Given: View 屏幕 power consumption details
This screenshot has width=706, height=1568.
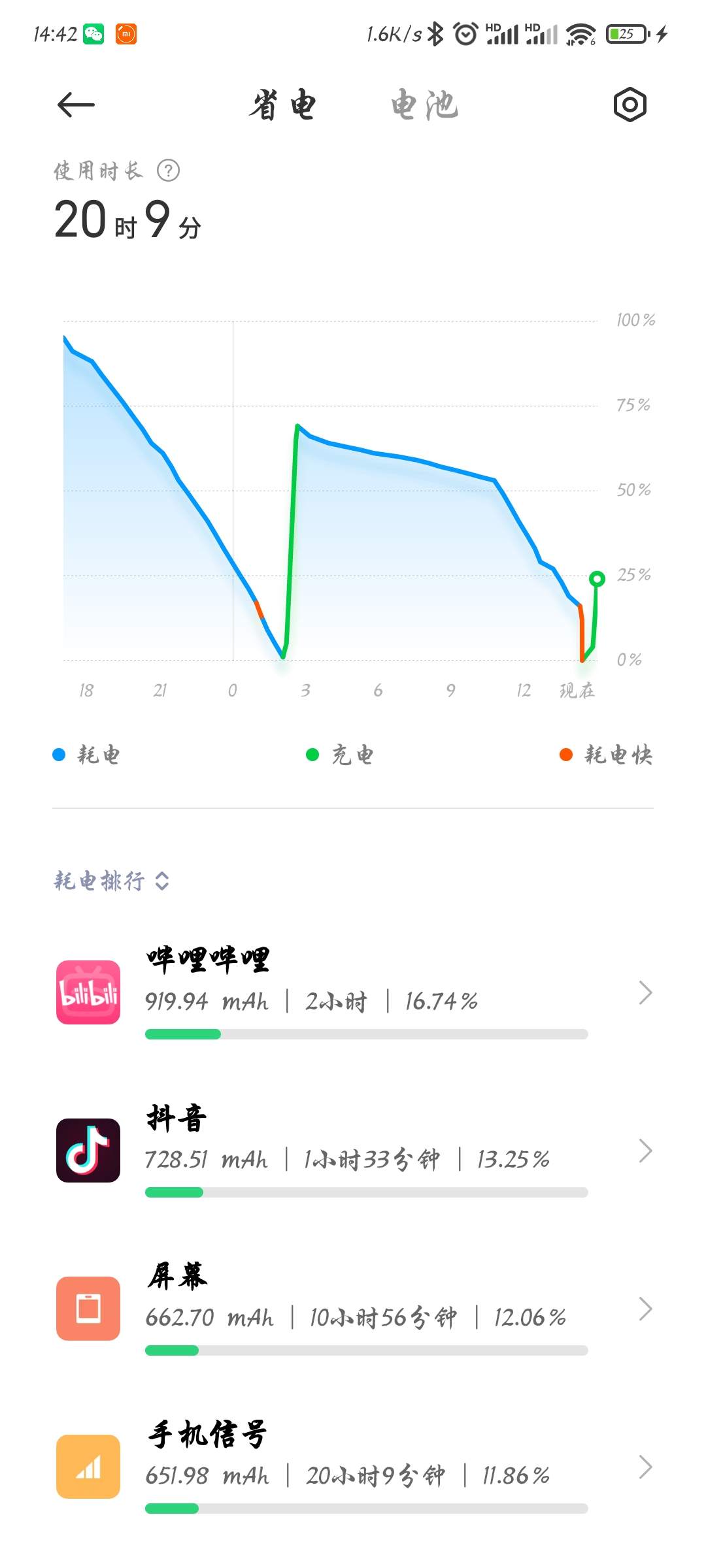Looking at the screenshot, I should [x=353, y=1309].
